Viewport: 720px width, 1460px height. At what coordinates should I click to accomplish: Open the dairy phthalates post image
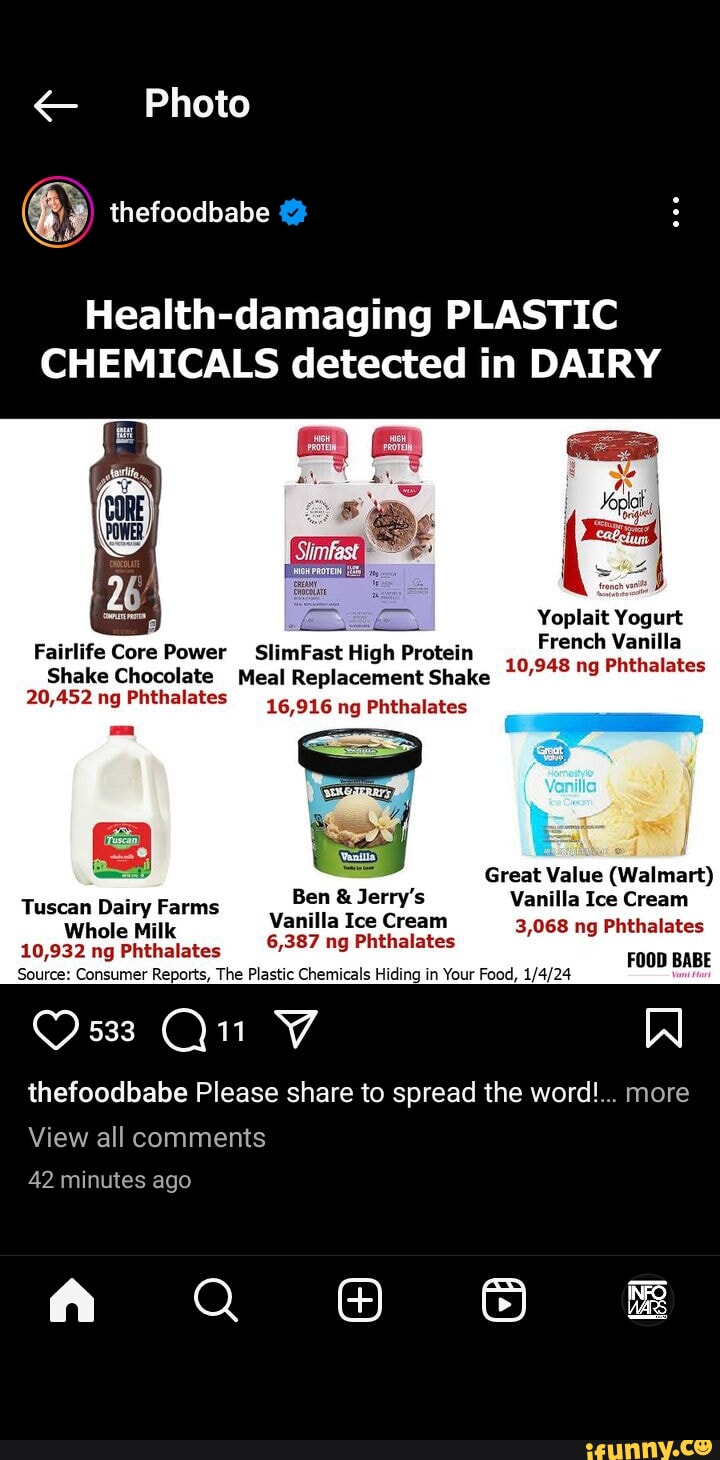[x=360, y=700]
